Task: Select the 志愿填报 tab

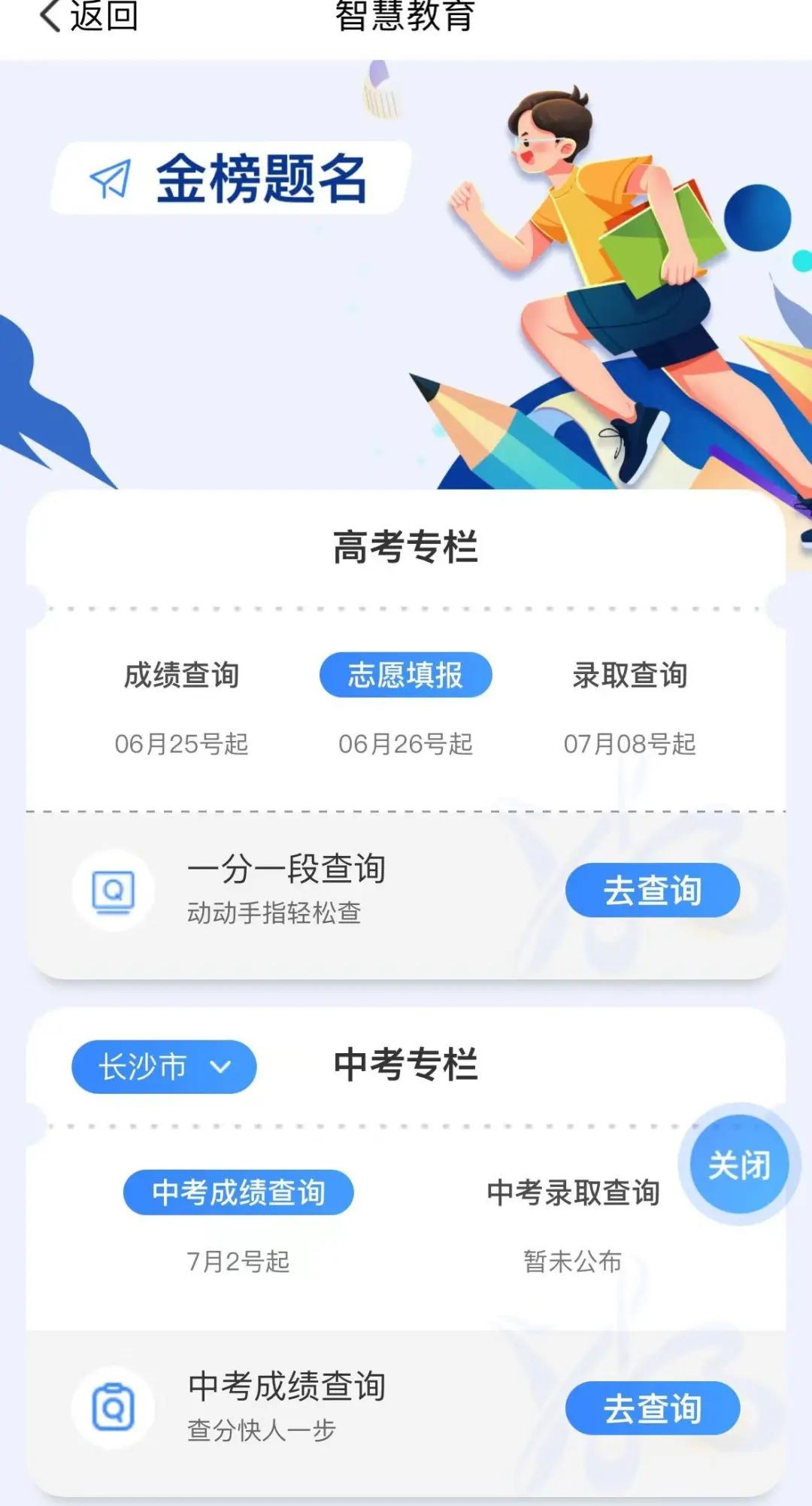Action: [405, 675]
